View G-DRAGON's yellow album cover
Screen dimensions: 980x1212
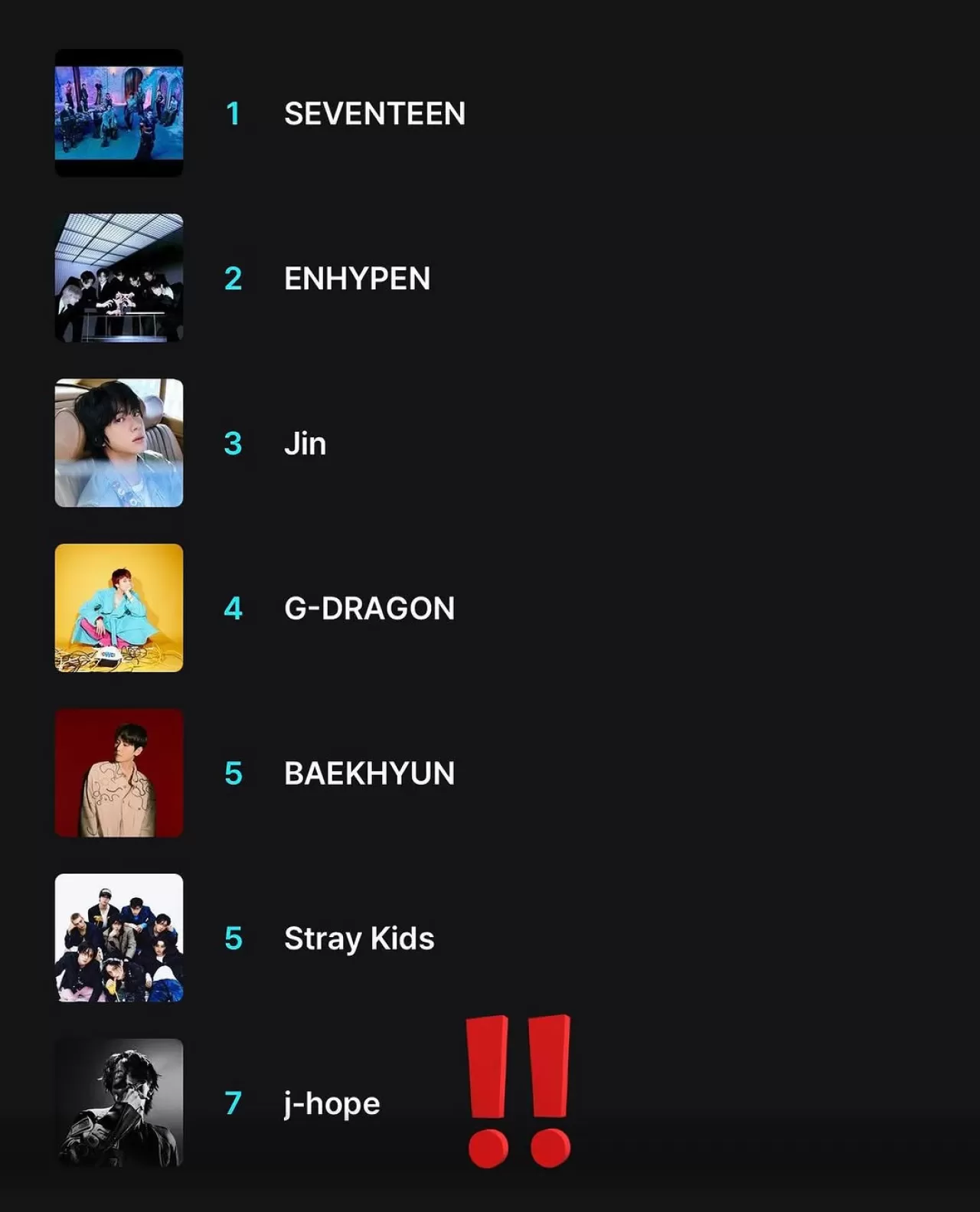(119, 608)
